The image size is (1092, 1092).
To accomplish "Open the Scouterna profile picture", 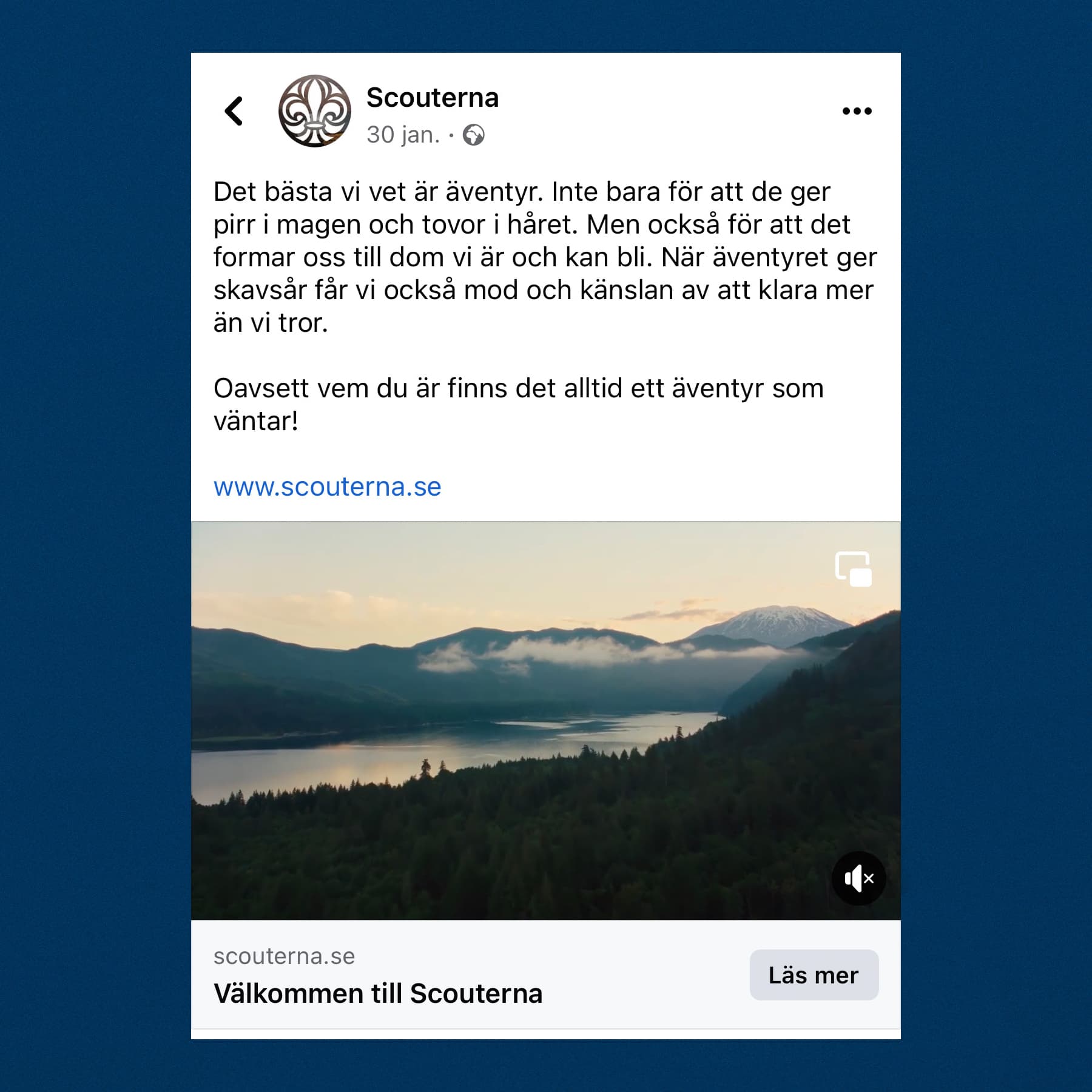I will (314, 111).
